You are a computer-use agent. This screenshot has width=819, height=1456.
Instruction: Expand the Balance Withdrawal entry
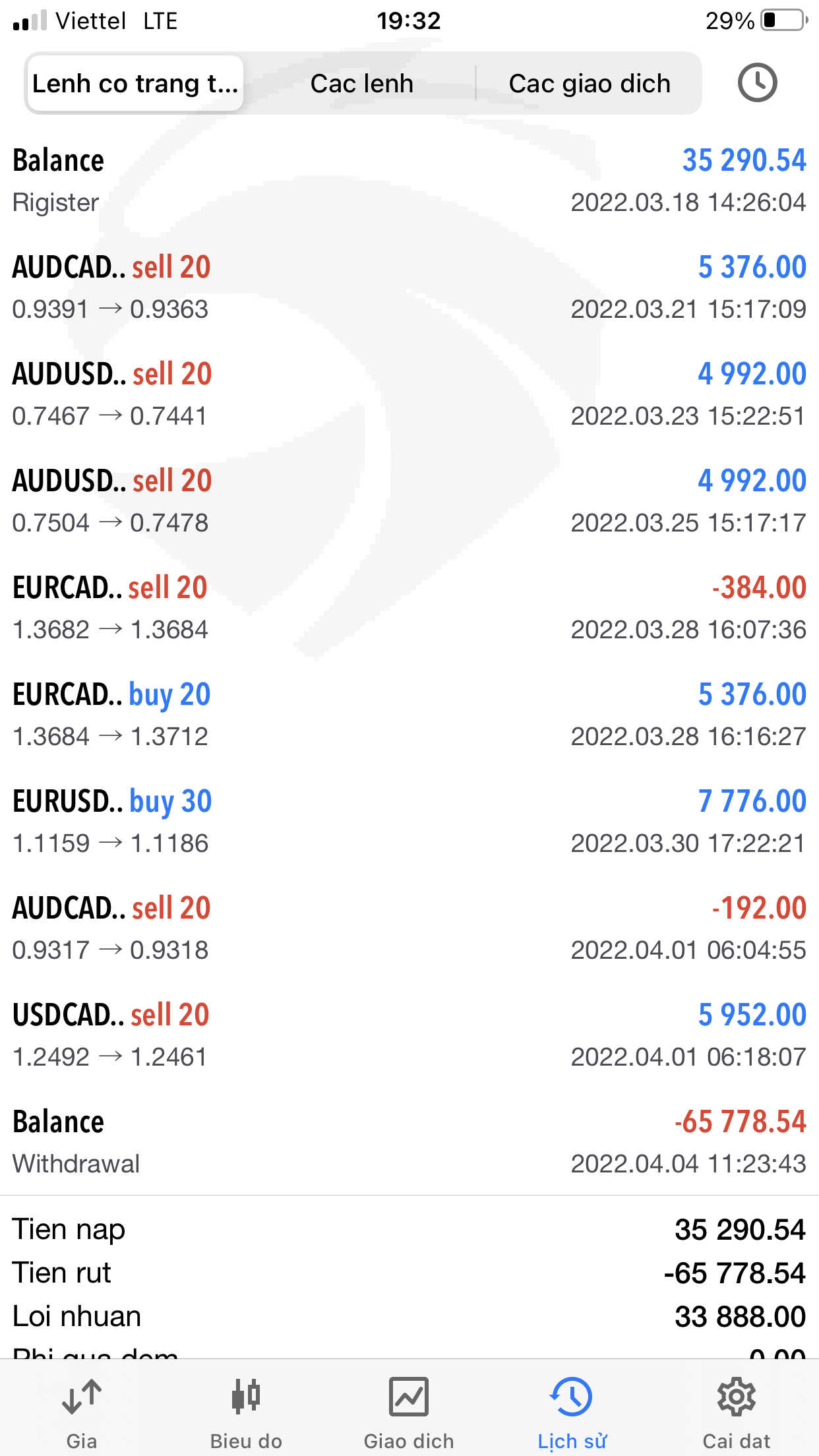click(409, 1142)
